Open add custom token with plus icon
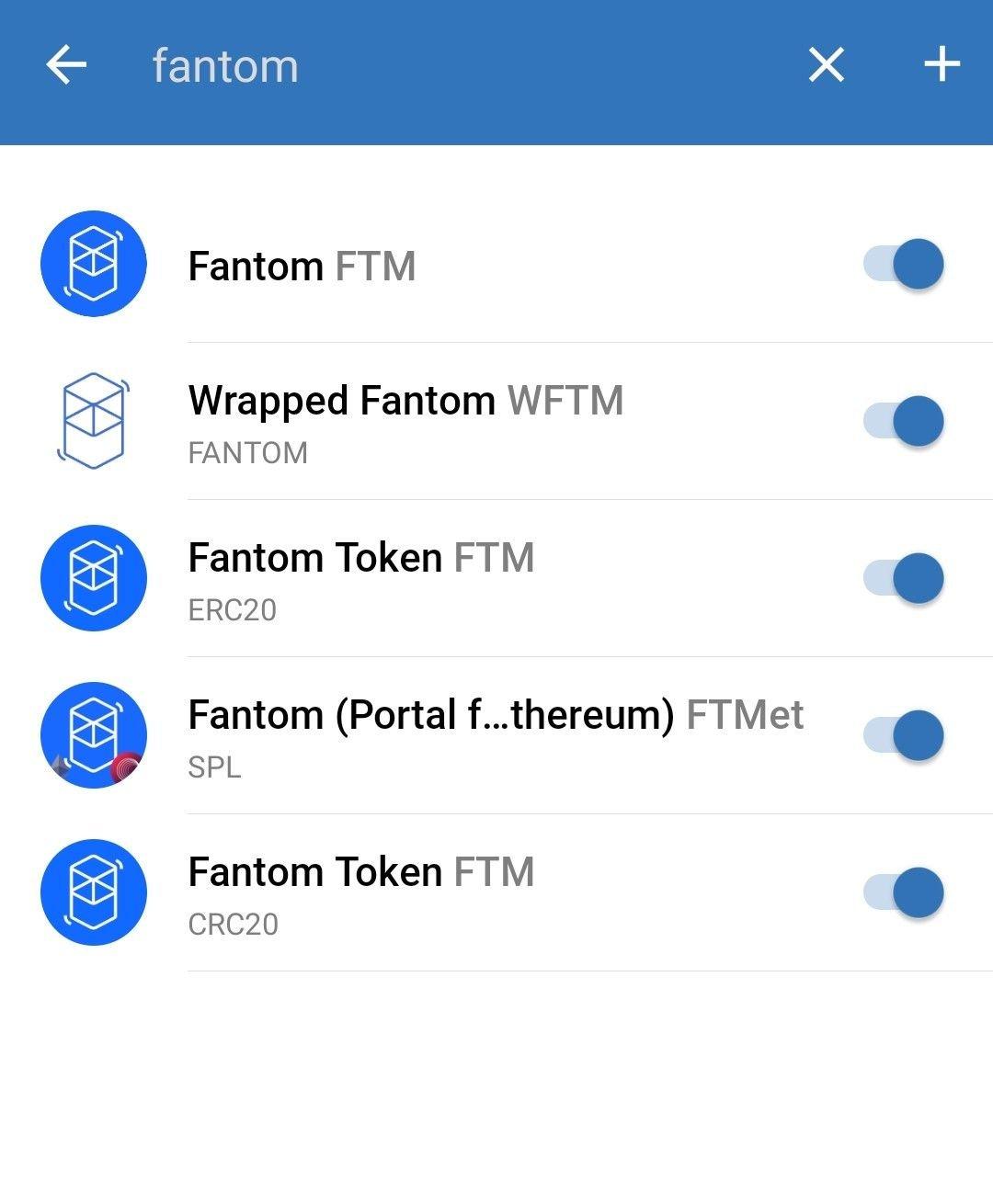Screen dimensions: 993x1204 pyautogui.click(x=941, y=64)
